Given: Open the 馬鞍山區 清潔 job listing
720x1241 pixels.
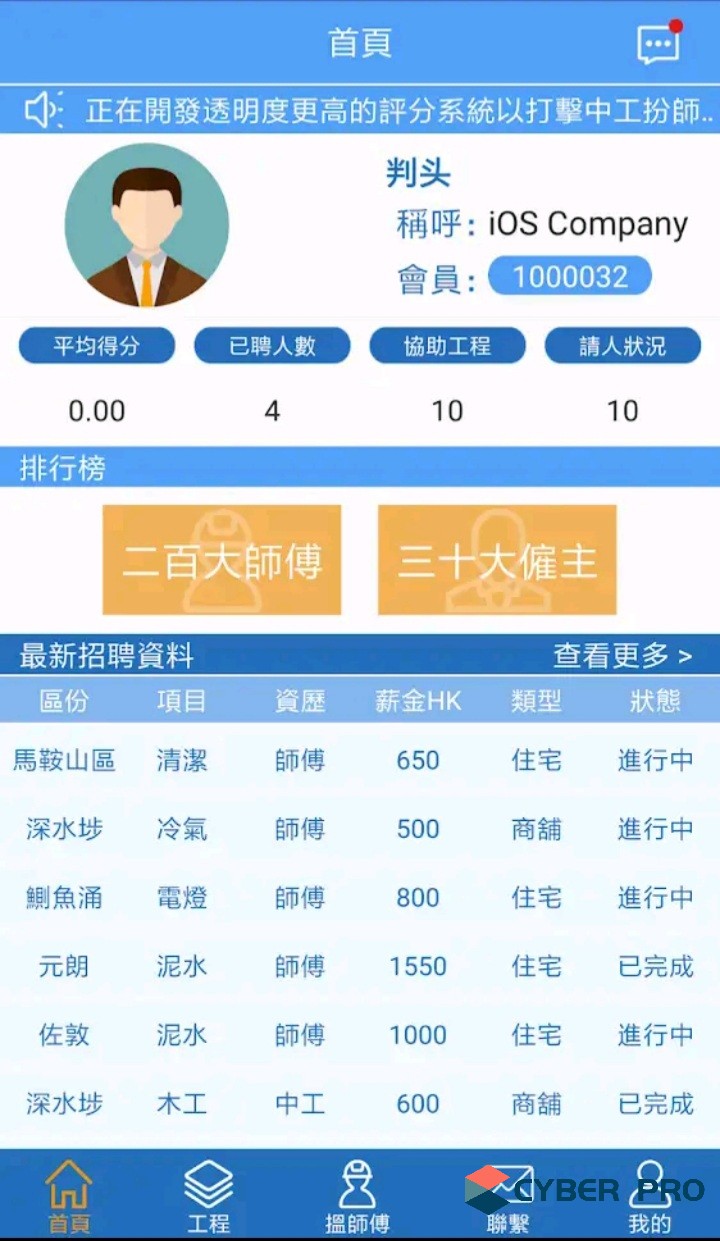Looking at the screenshot, I should [360, 761].
